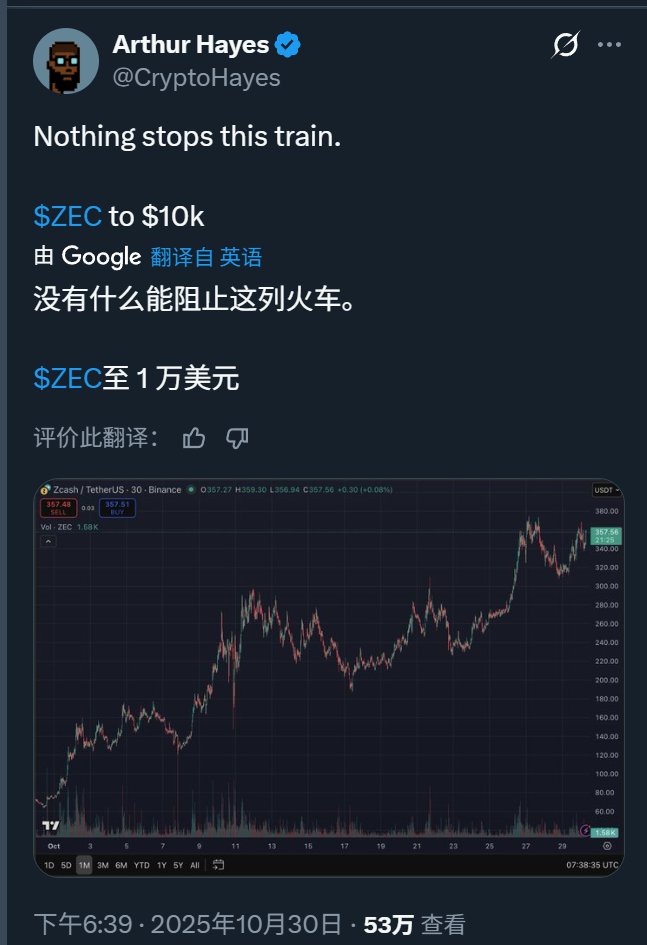Open the post overflow menu
The height and width of the screenshot is (945, 647).
610,46
